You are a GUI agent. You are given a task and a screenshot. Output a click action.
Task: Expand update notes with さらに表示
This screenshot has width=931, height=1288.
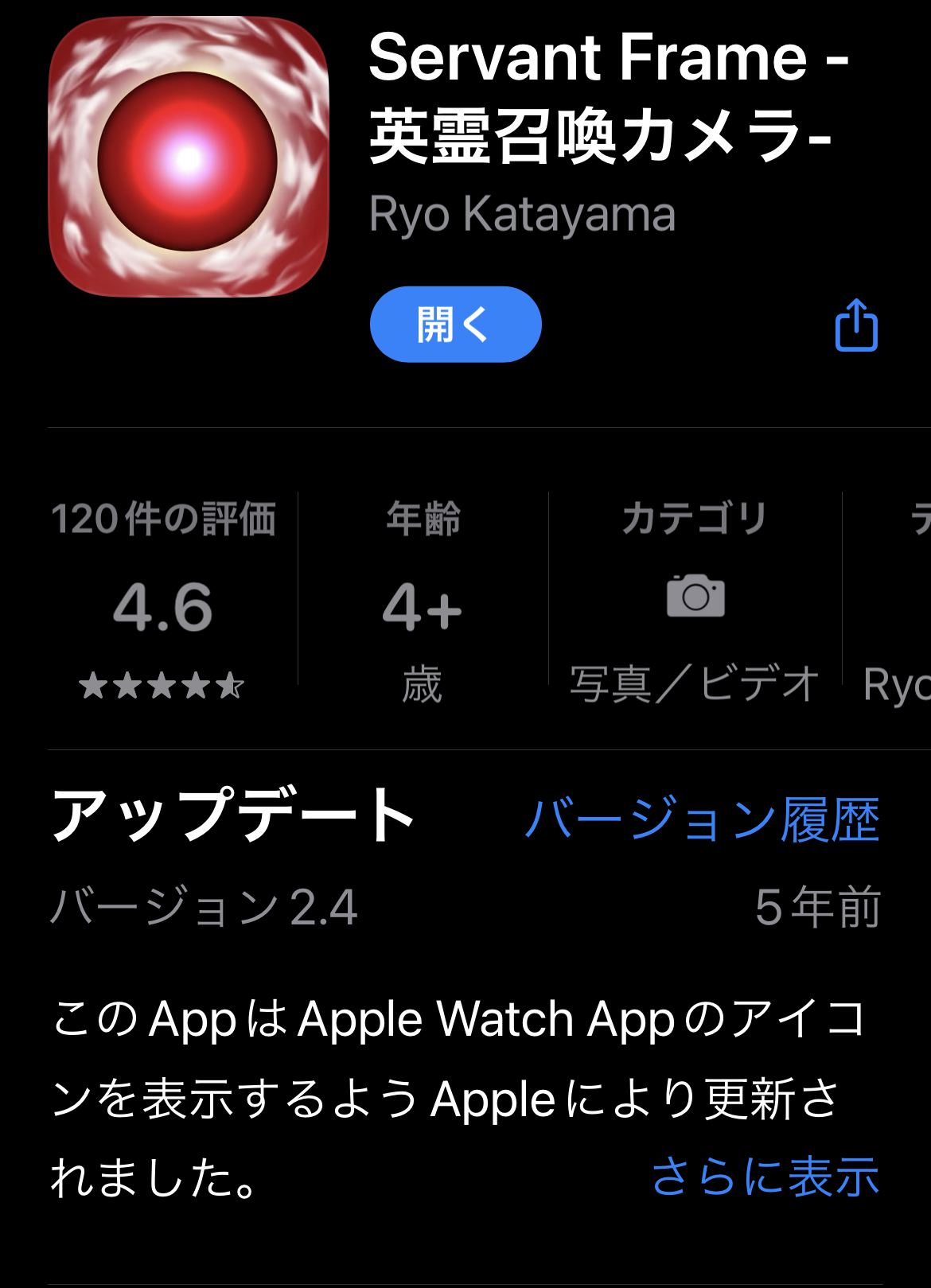[765, 1176]
